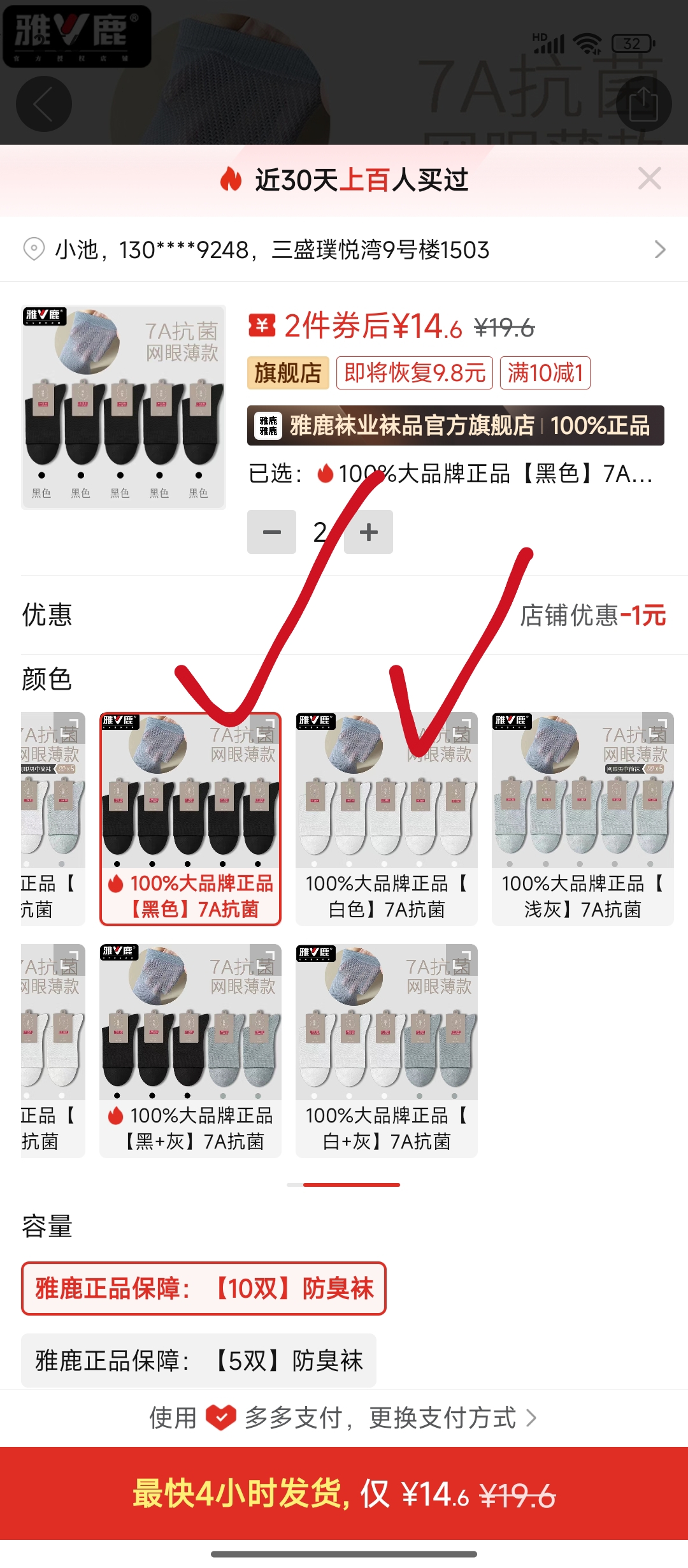688x1568 pixels.
Task: Dismiss the 近30天上百人买过 banner
Action: point(649,179)
